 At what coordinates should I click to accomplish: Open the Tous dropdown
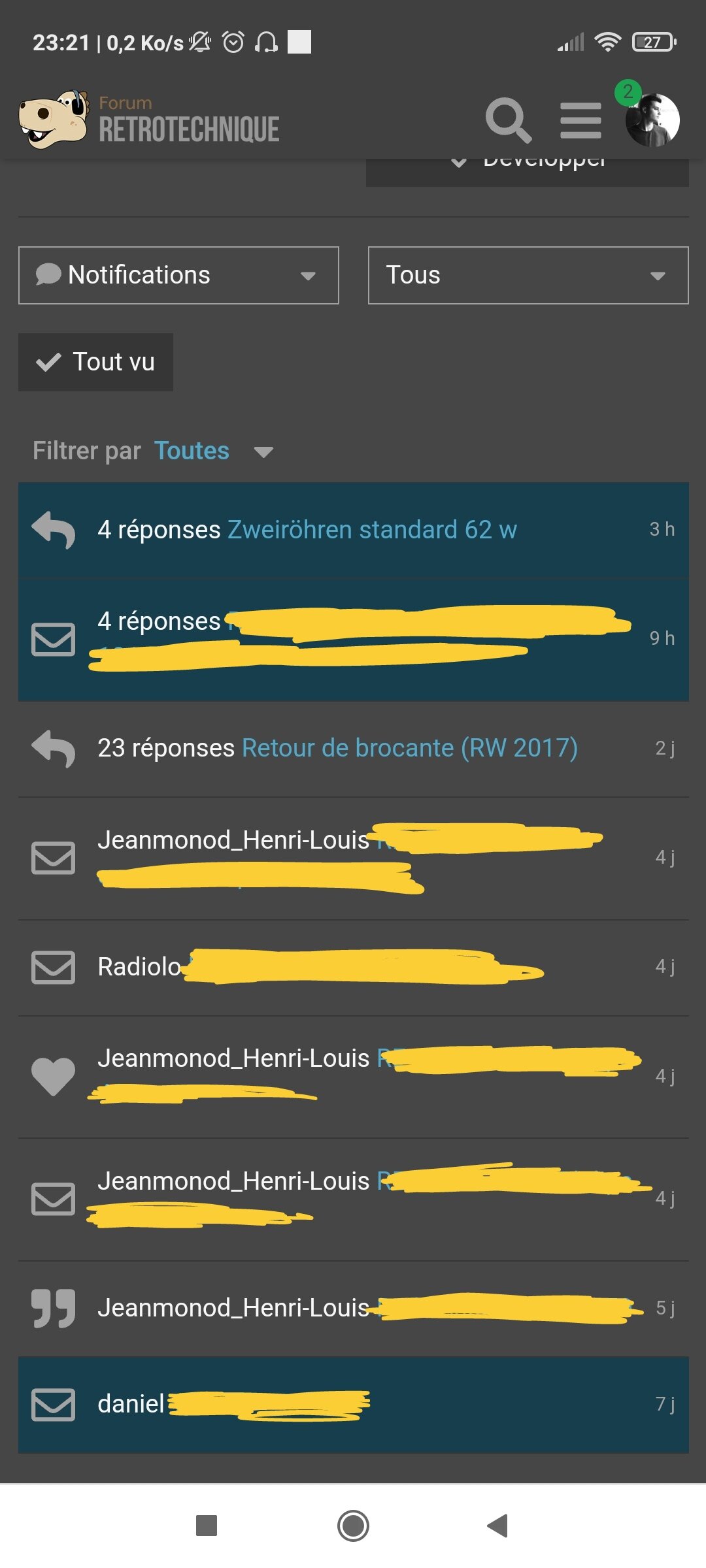(x=528, y=275)
